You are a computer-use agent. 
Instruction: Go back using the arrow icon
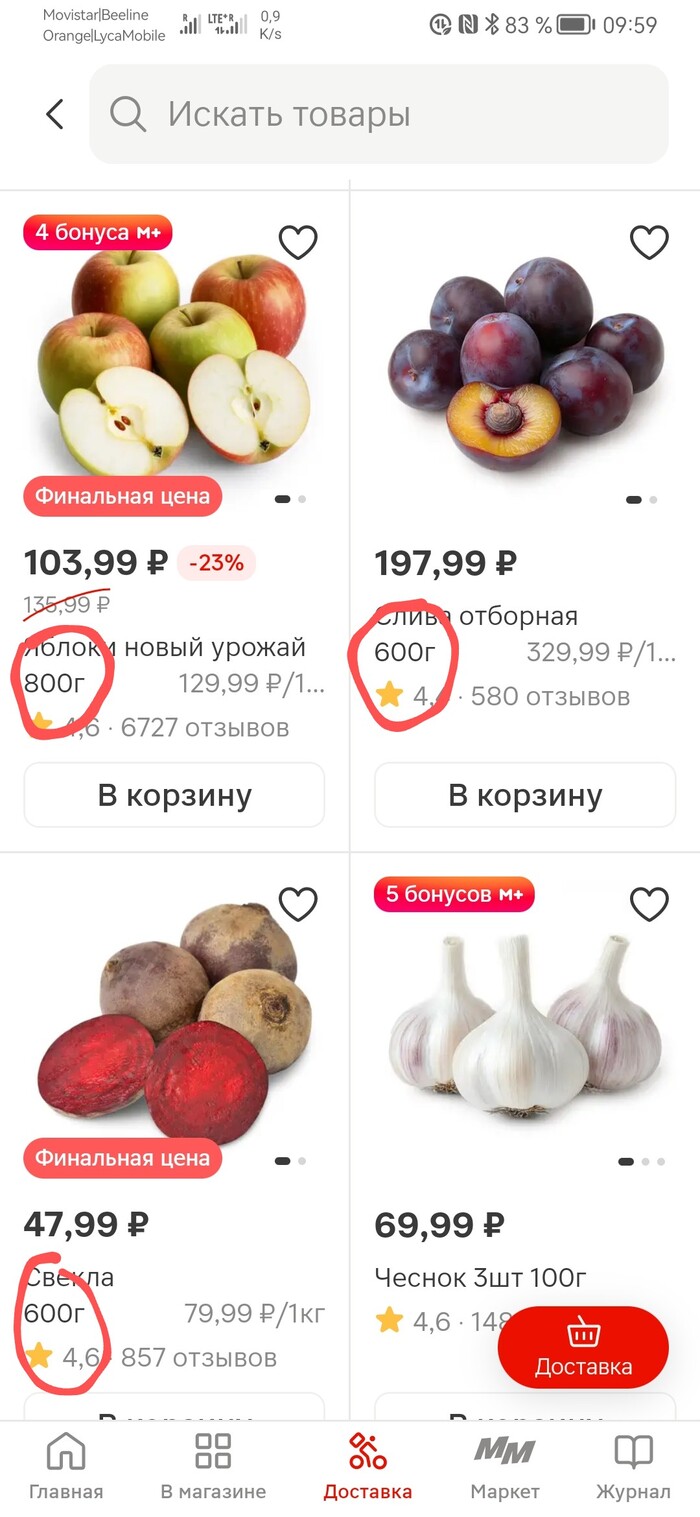pos(55,114)
